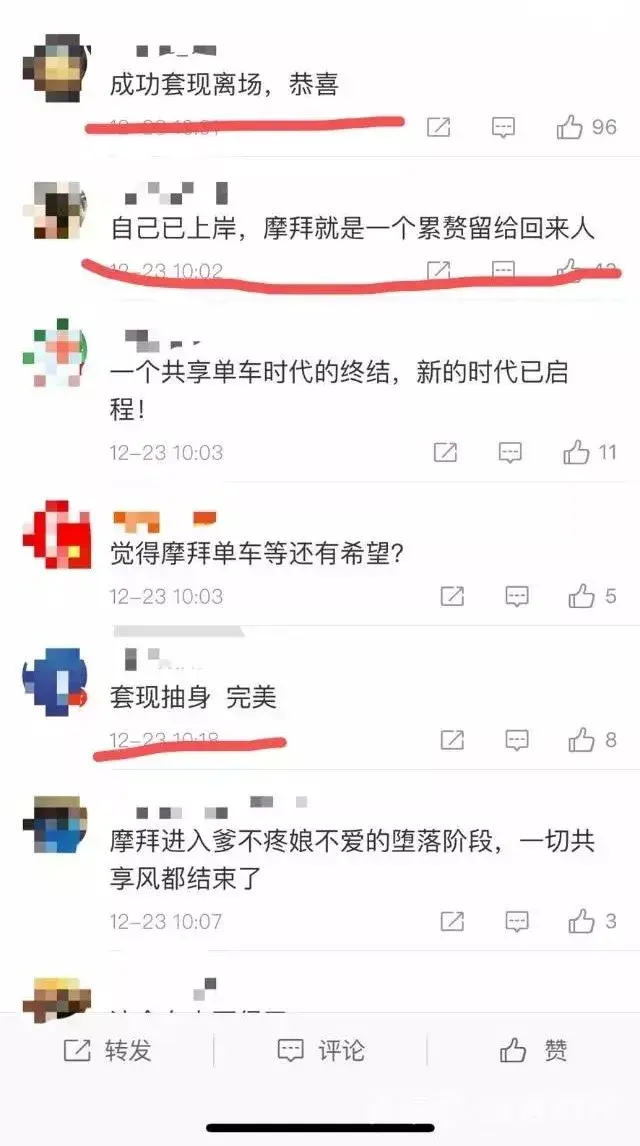Repost the comment "觉得摩拜单车等还有希望?"
640x1146 pixels.
pyautogui.click(x=452, y=597)
